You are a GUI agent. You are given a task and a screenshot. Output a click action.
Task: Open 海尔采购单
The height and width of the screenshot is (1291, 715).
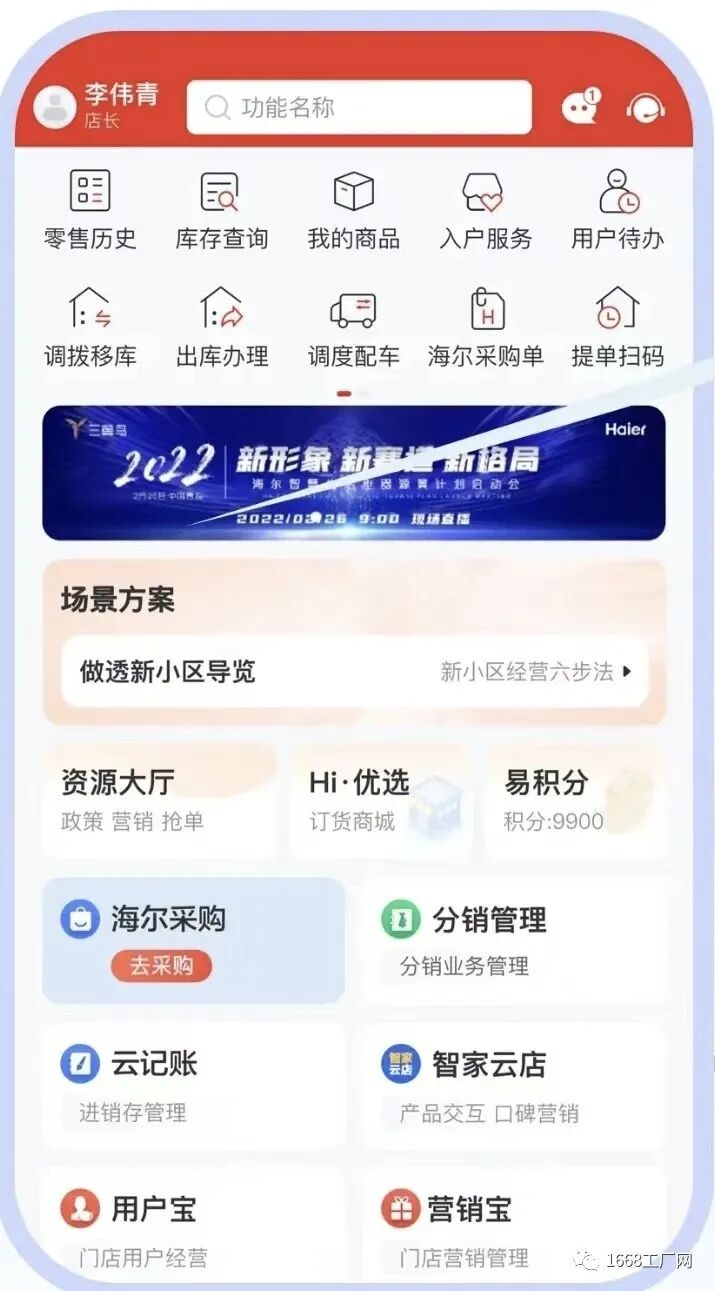tap(485, 326)
